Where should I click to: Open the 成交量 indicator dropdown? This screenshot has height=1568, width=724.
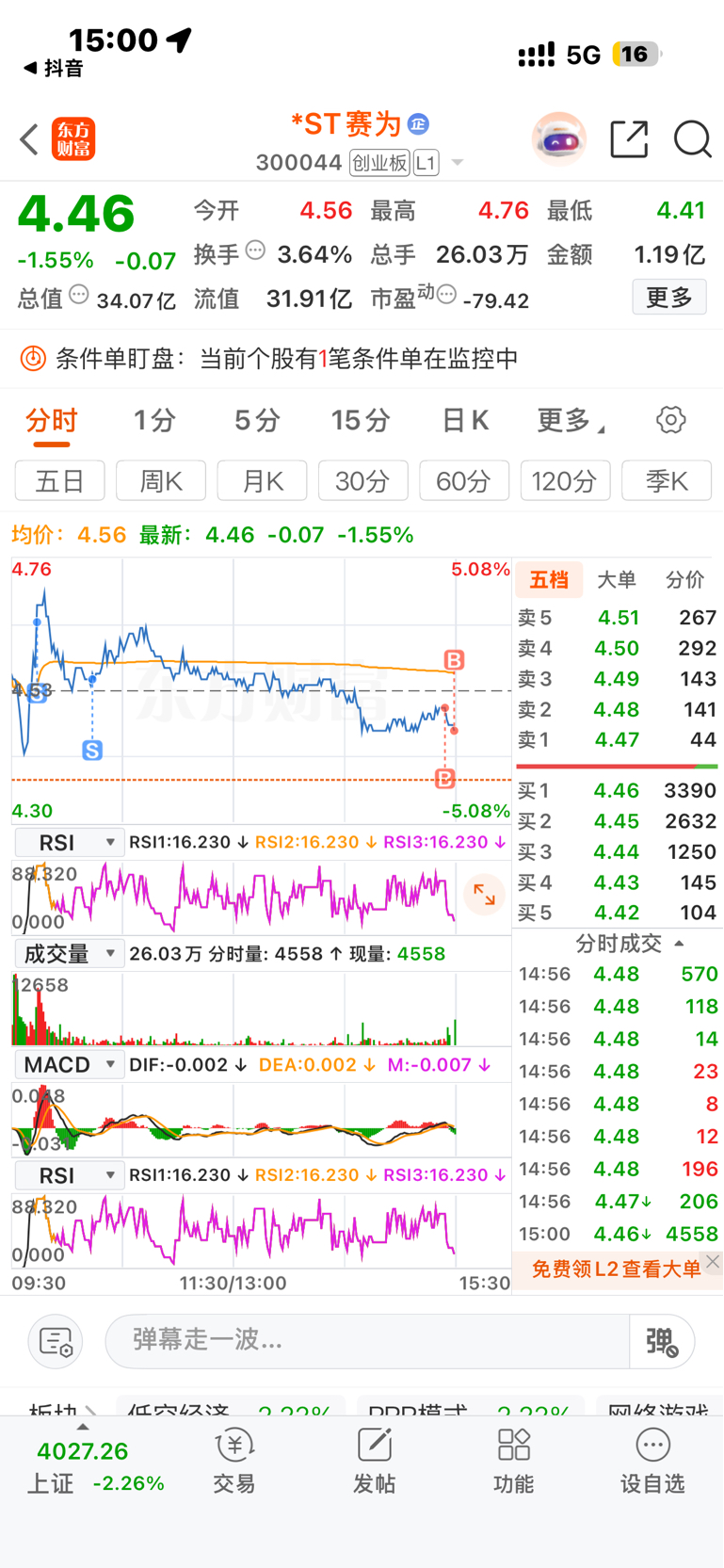67,954
